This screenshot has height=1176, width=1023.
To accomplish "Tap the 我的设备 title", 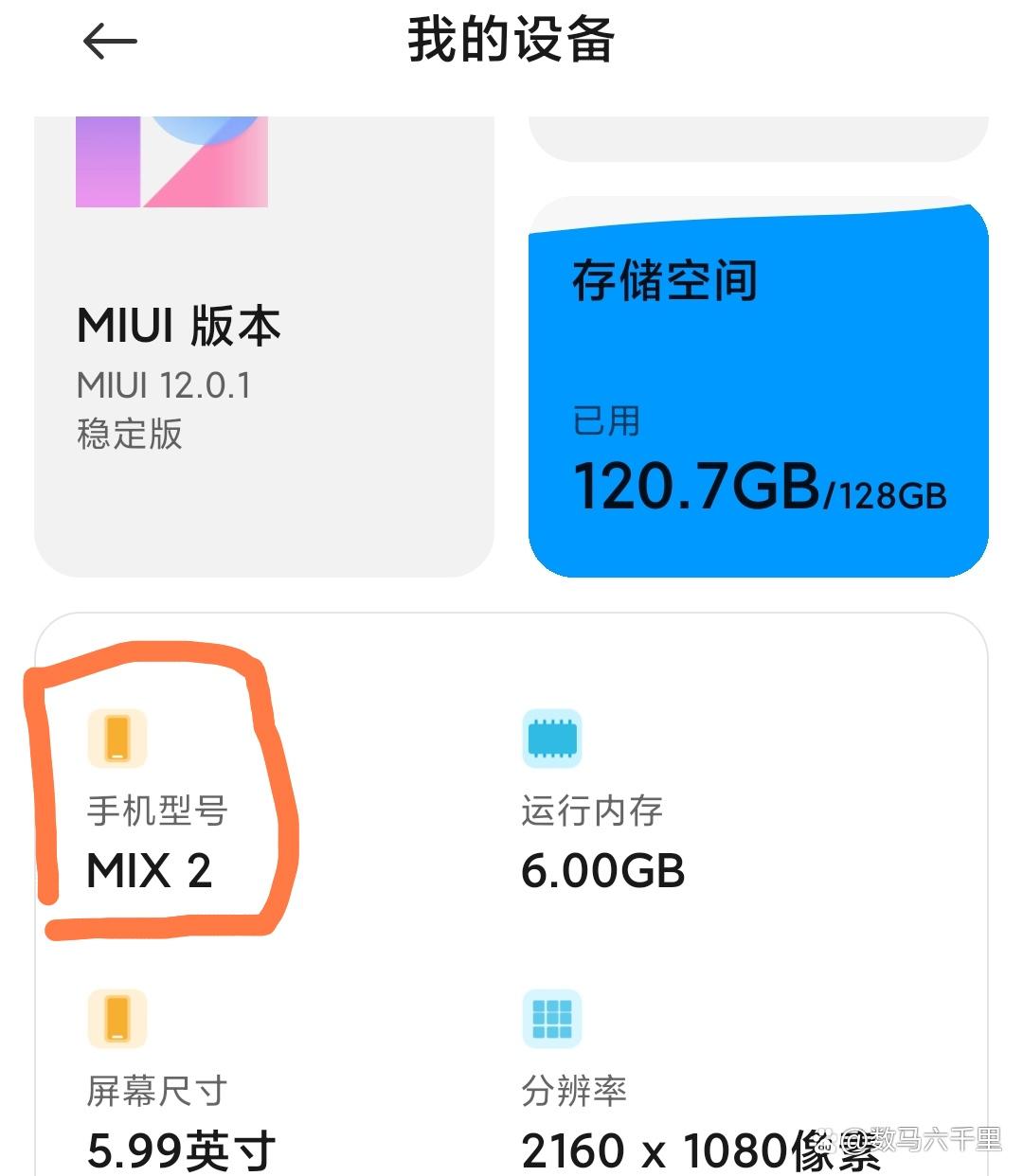I will pyautogui.click(x=511, y=41).
